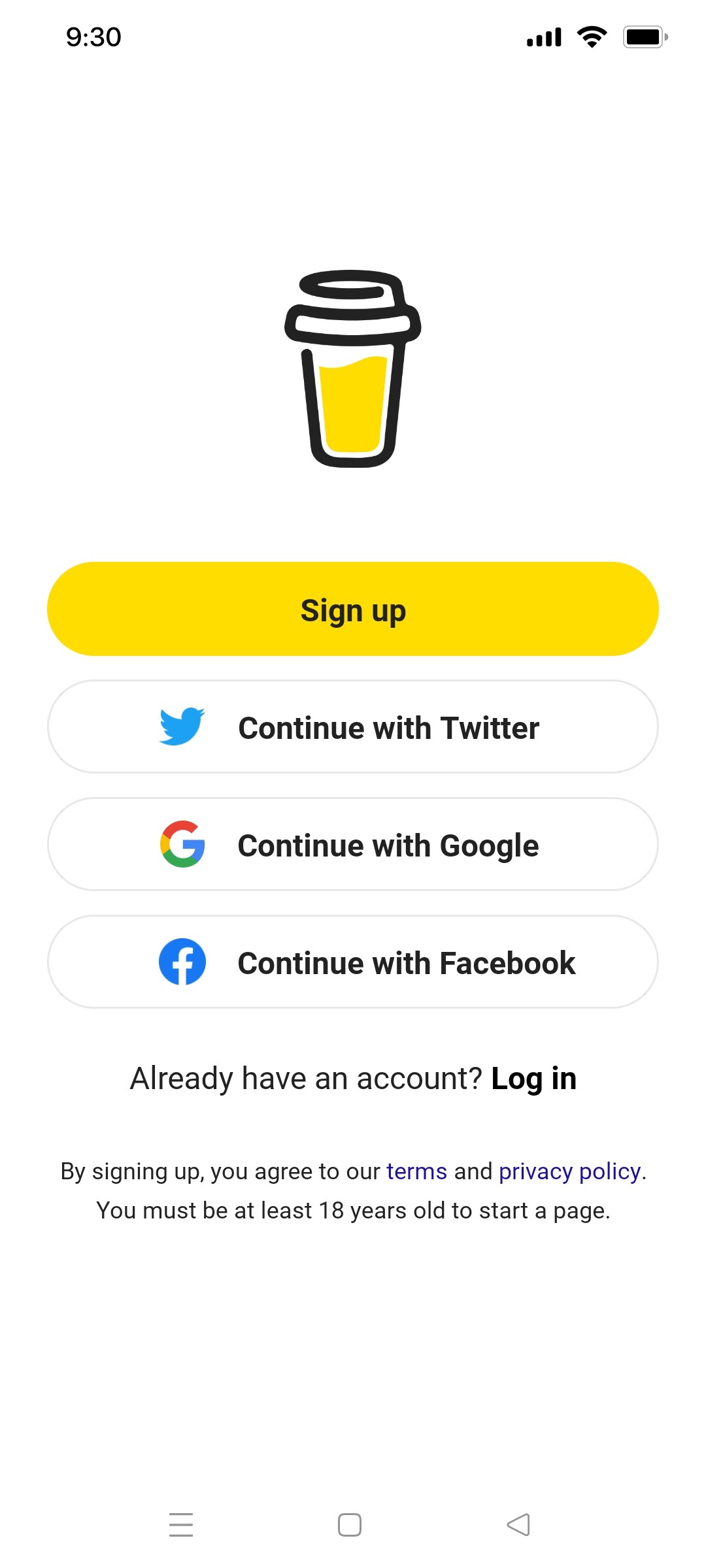Go back using the system back button

[x=518, y=1525]
